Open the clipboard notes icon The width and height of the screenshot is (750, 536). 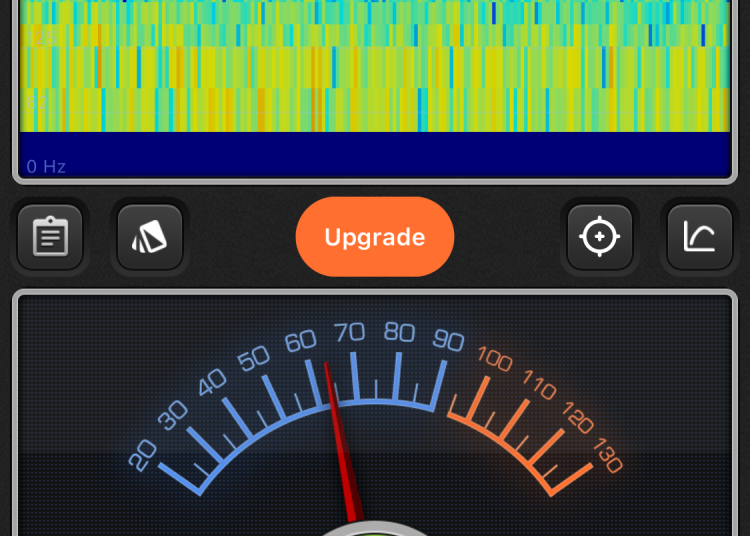50,237
